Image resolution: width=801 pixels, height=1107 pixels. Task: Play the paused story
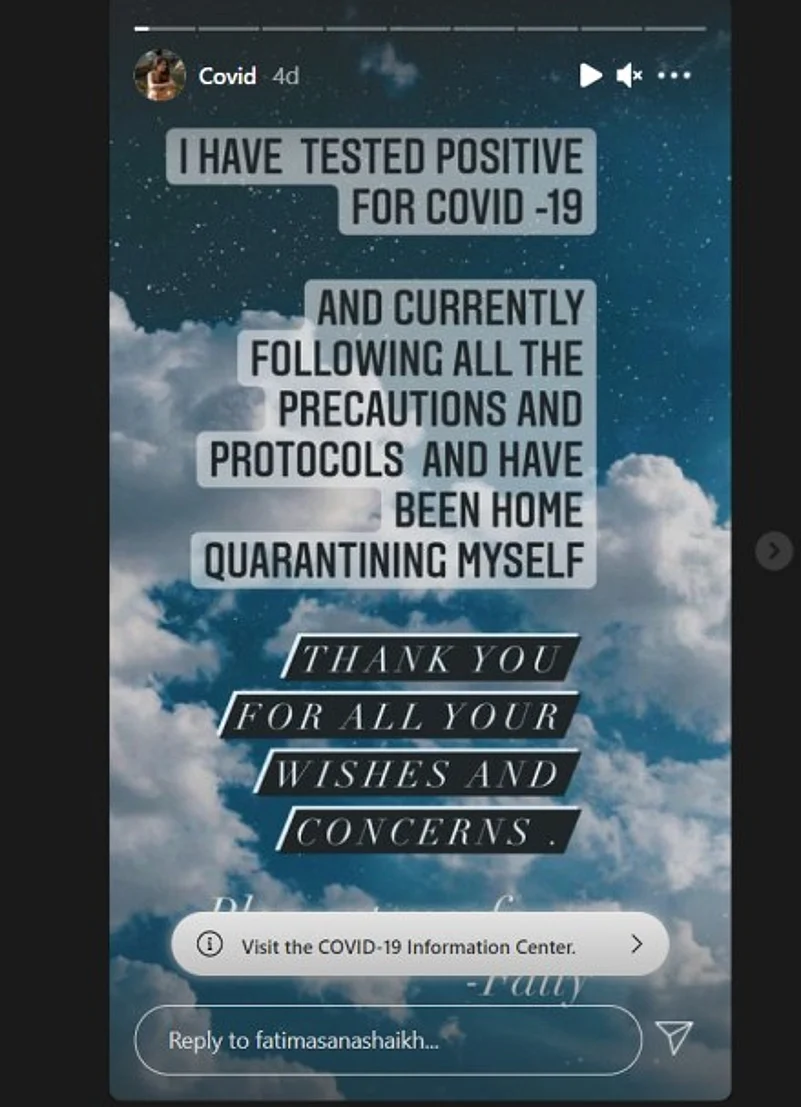591,75
